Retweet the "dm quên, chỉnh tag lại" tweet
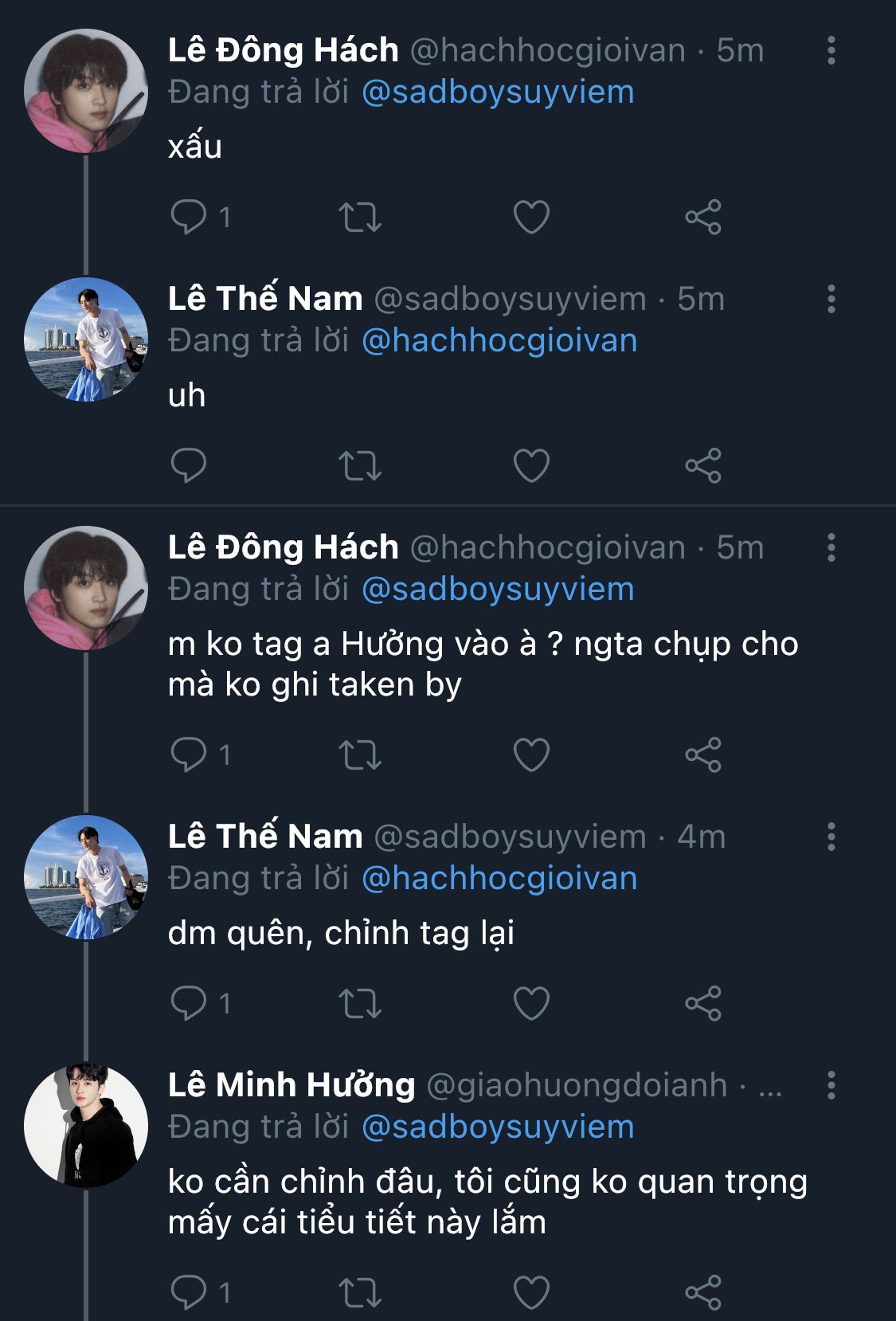This screenshot has height=1321, width=896. 360,1003
